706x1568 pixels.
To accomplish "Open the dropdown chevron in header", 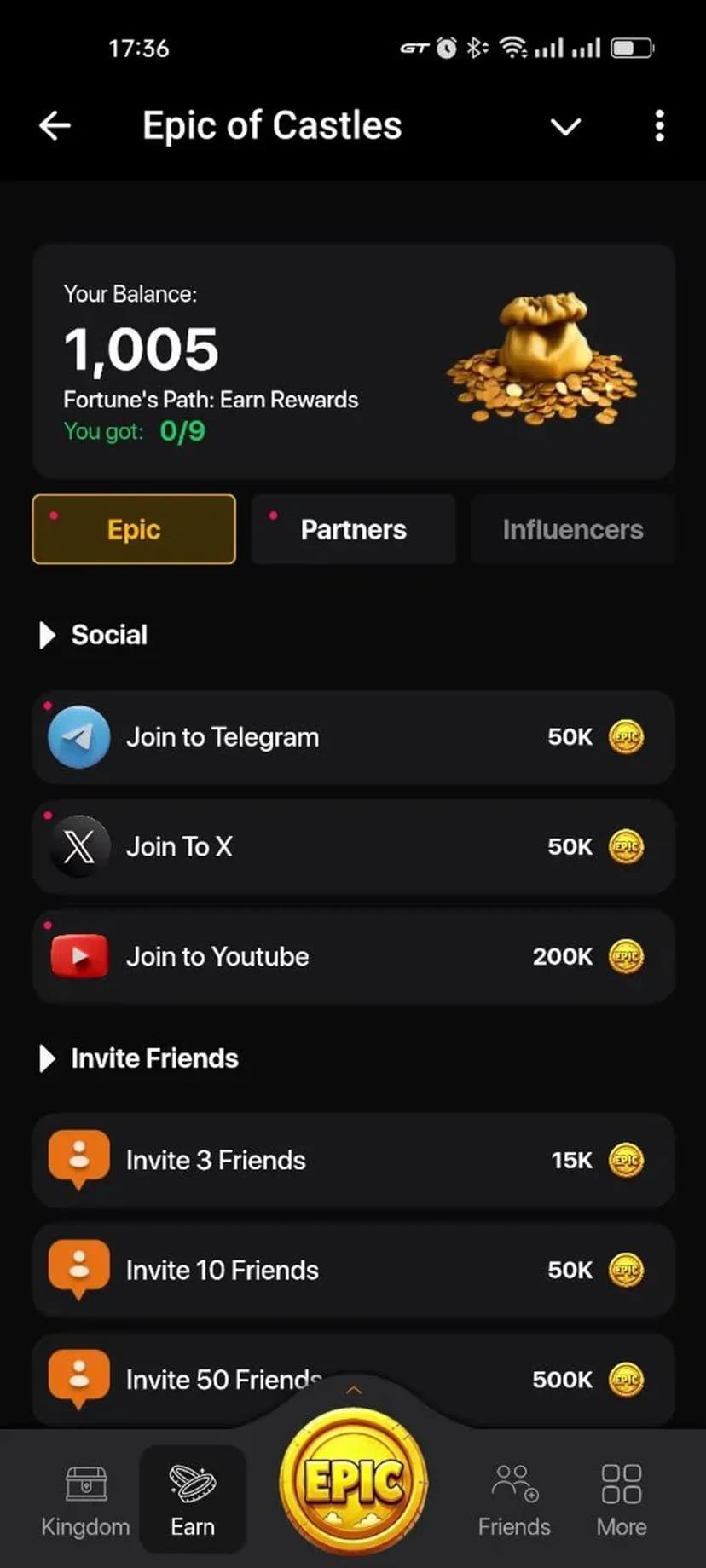I will click(565, 127).
